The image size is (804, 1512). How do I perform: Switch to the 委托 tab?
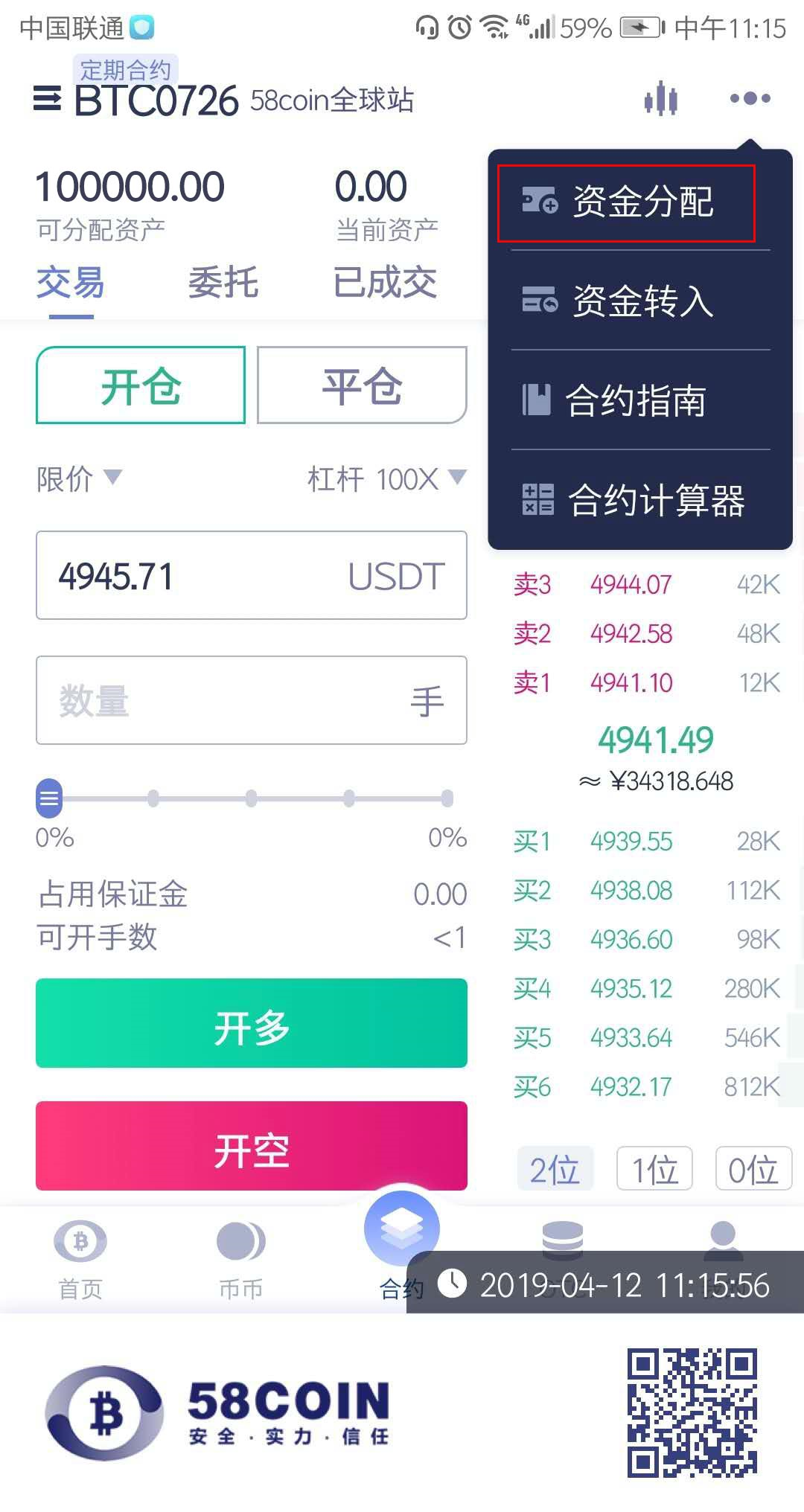[x=223, y=283]
